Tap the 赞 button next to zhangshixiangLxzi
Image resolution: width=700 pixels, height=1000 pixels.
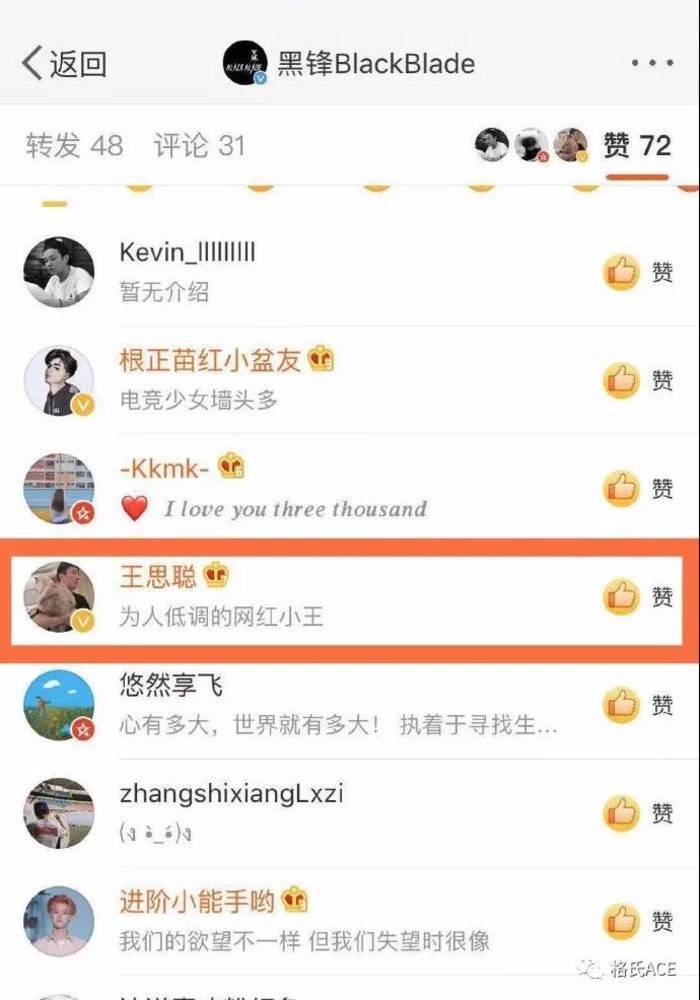[x=638, y=812]
